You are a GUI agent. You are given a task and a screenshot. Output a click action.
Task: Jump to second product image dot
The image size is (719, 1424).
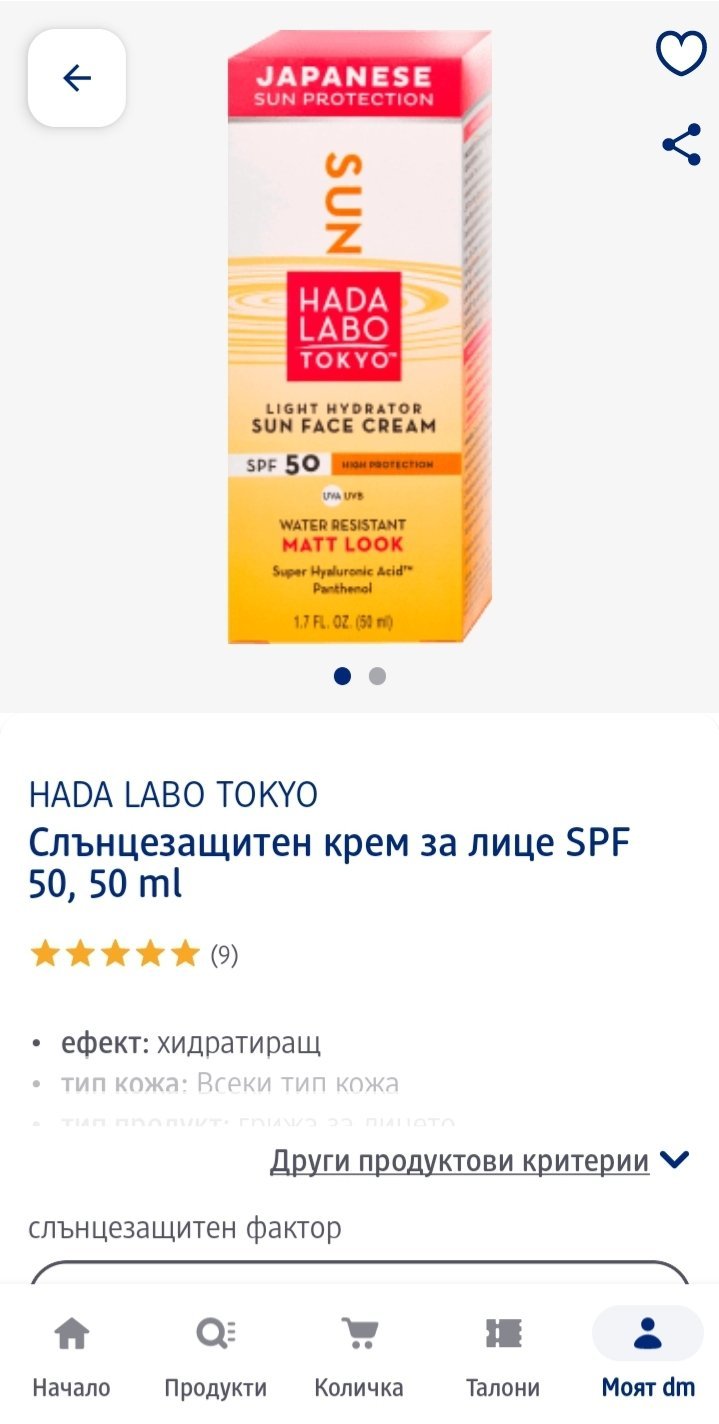[x=377, y=676]
